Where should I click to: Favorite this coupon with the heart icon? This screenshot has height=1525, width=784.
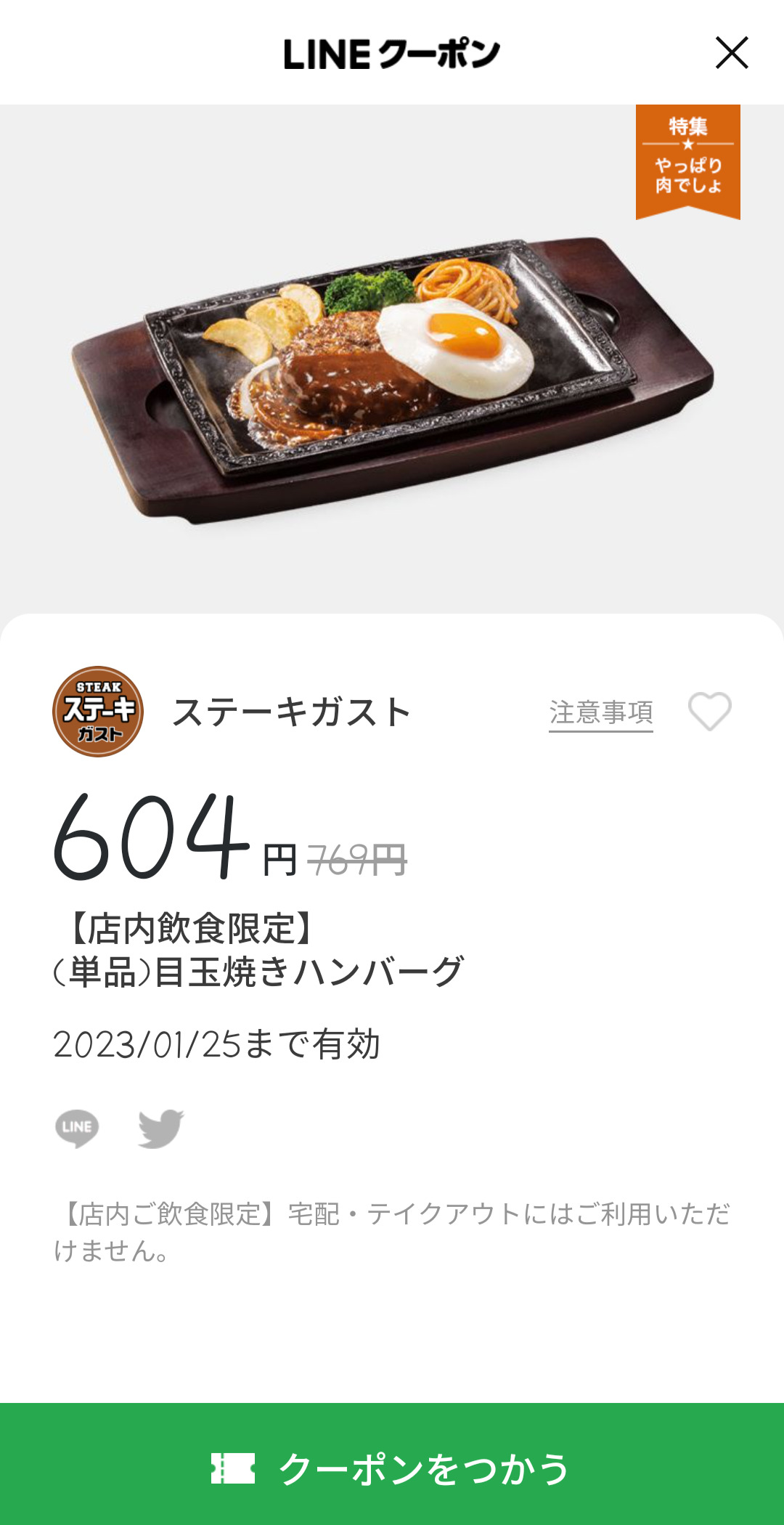click(710, 712)
